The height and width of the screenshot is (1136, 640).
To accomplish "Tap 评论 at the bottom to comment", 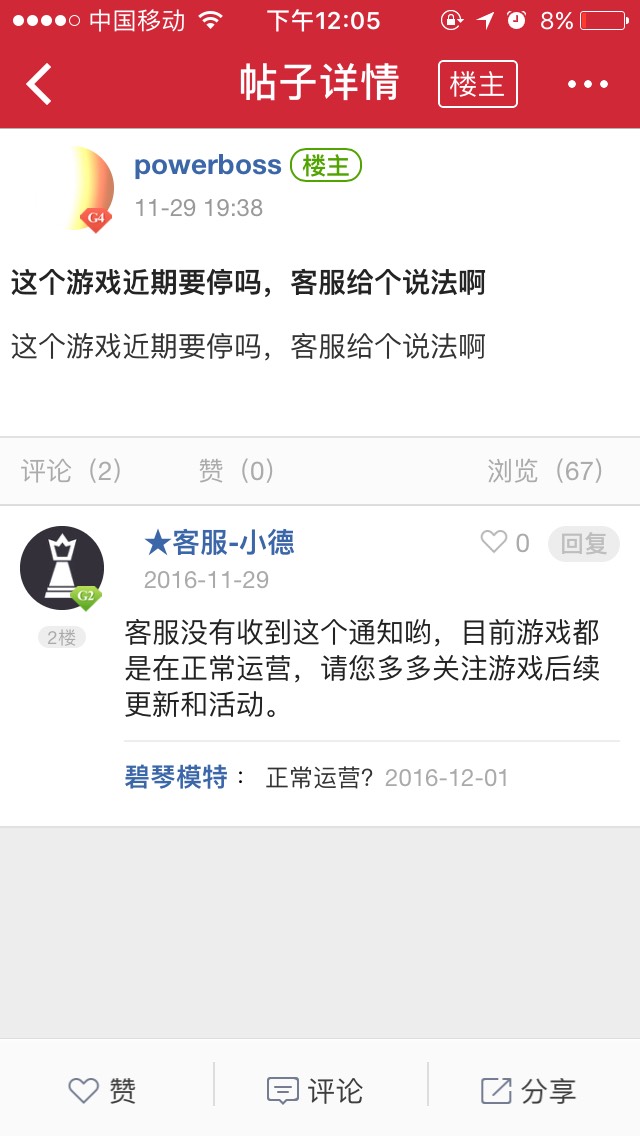I will [x=315, y=1090].
